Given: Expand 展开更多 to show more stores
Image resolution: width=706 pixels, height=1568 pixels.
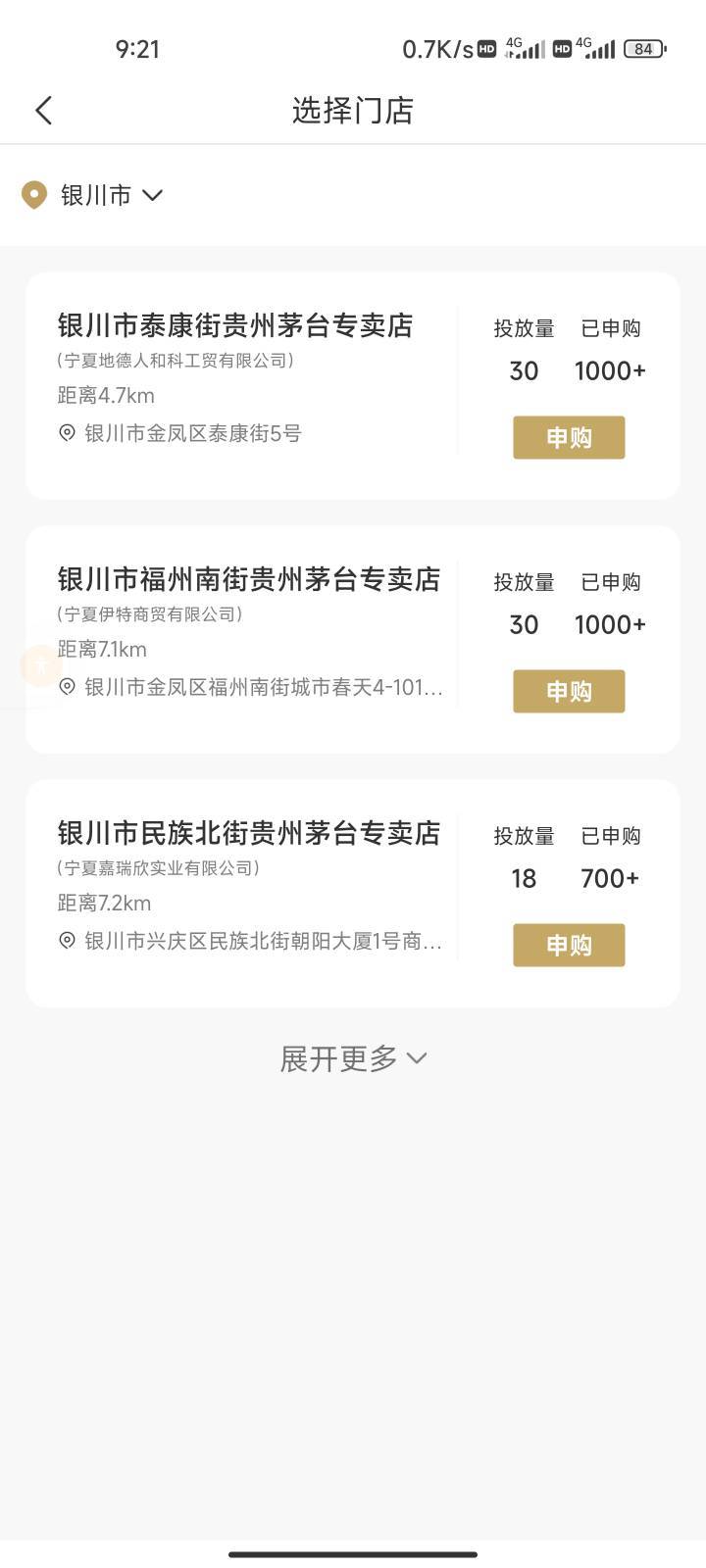Looking at the screenshot, I should pyautogui.click(x=353, y=1058).
